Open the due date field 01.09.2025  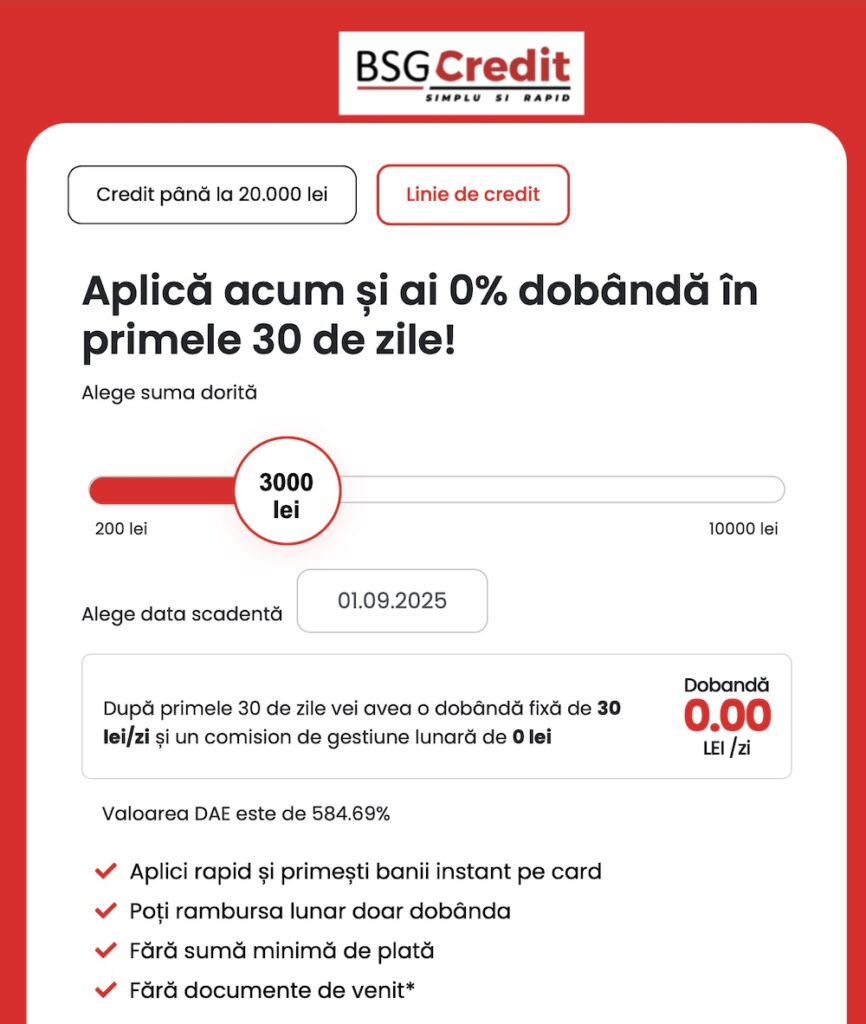tap(392, 601)
